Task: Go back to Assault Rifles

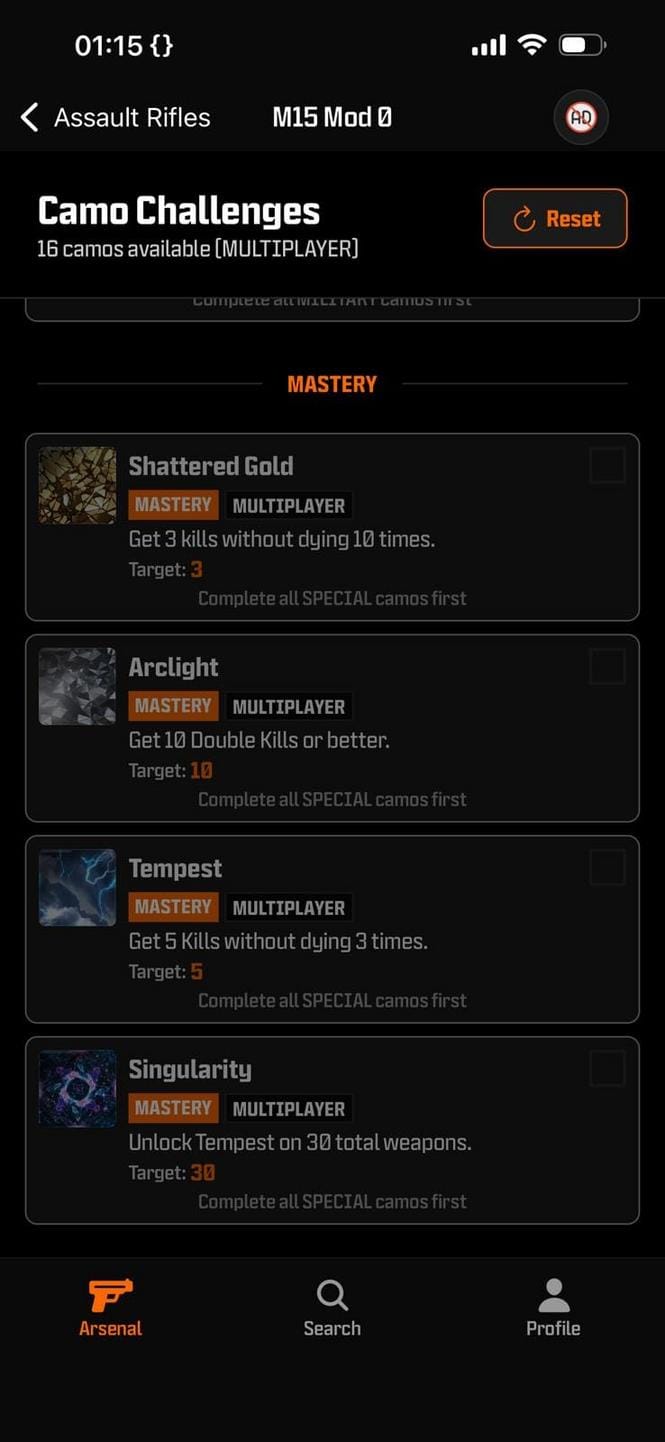Action: pos(115,118)
